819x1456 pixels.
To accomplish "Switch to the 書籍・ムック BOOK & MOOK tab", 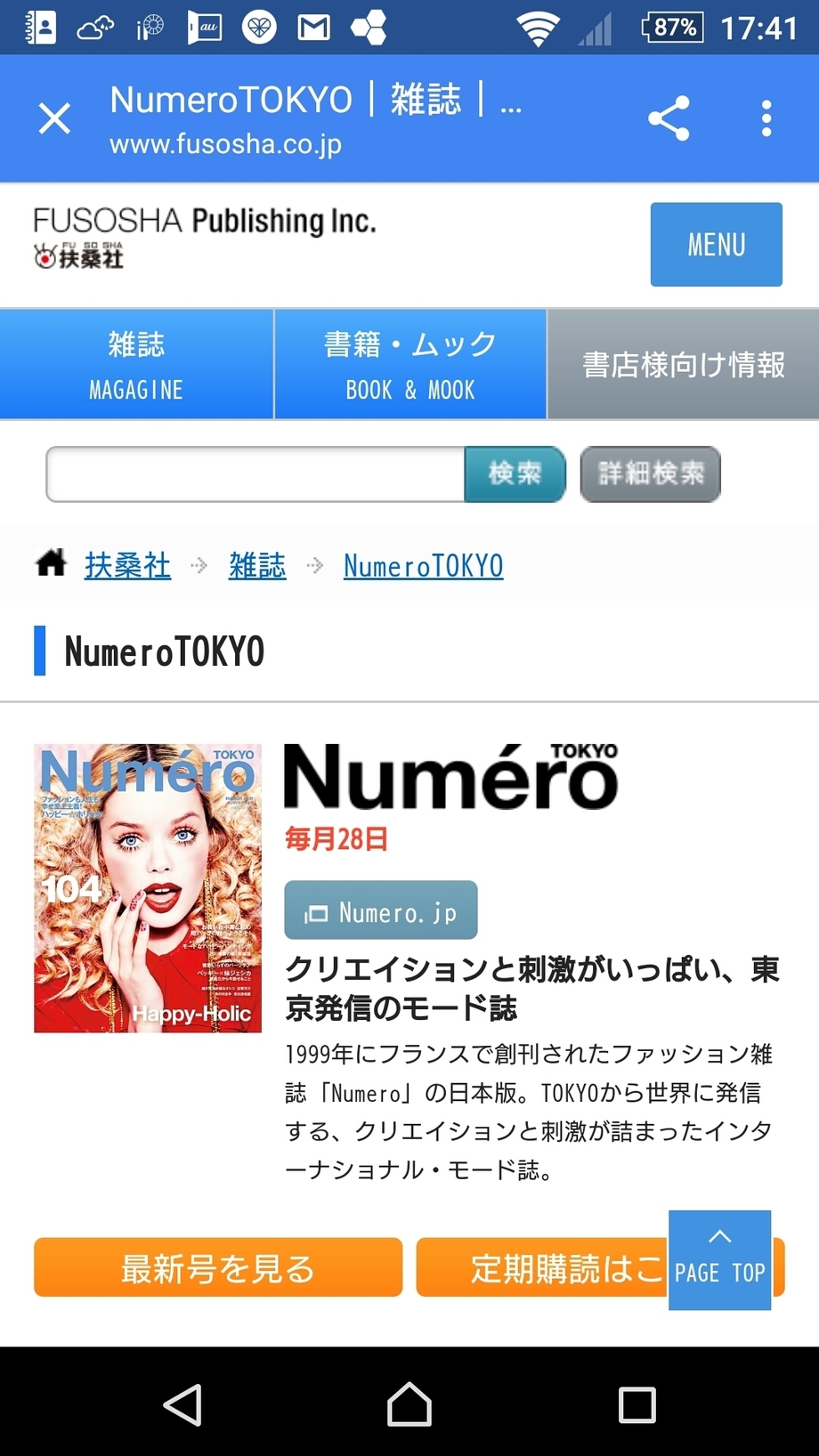I will coord(410,365).
